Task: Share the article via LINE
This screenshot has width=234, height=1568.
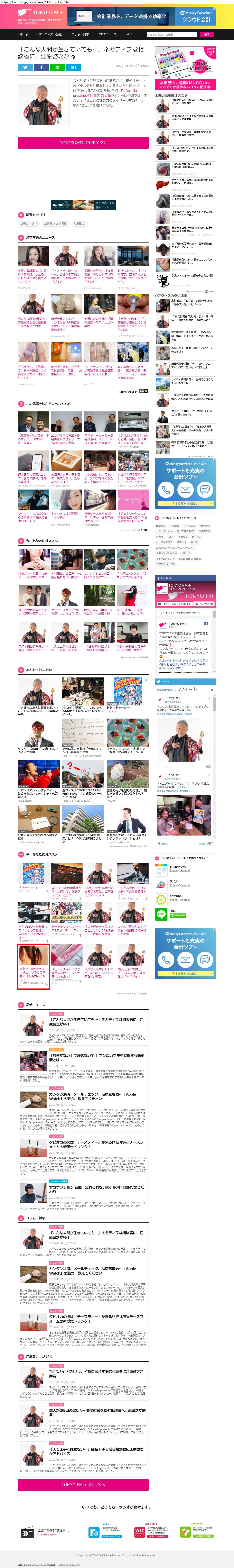Action: 57,67
